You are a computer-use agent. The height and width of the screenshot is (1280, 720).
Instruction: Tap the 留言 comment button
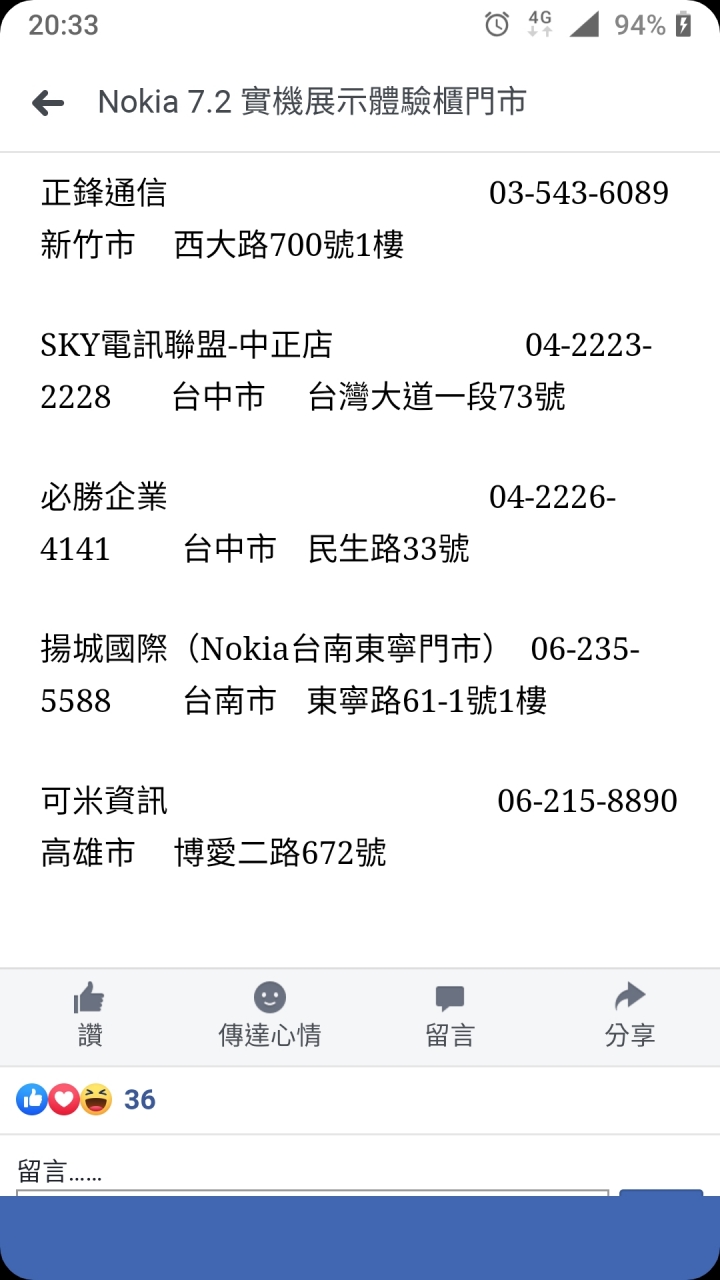[450, 1015]
